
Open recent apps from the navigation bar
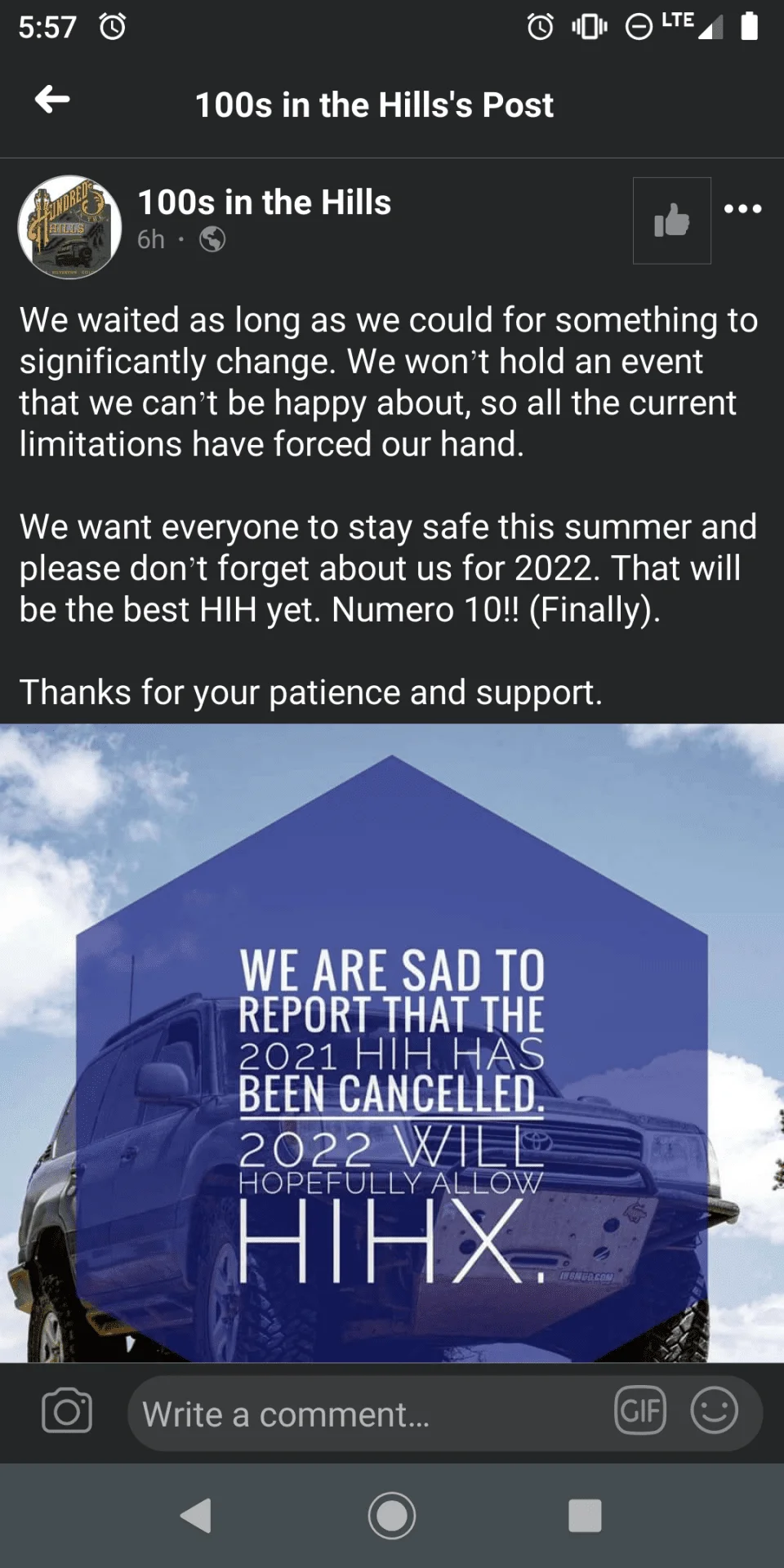tap(585, 1516)
